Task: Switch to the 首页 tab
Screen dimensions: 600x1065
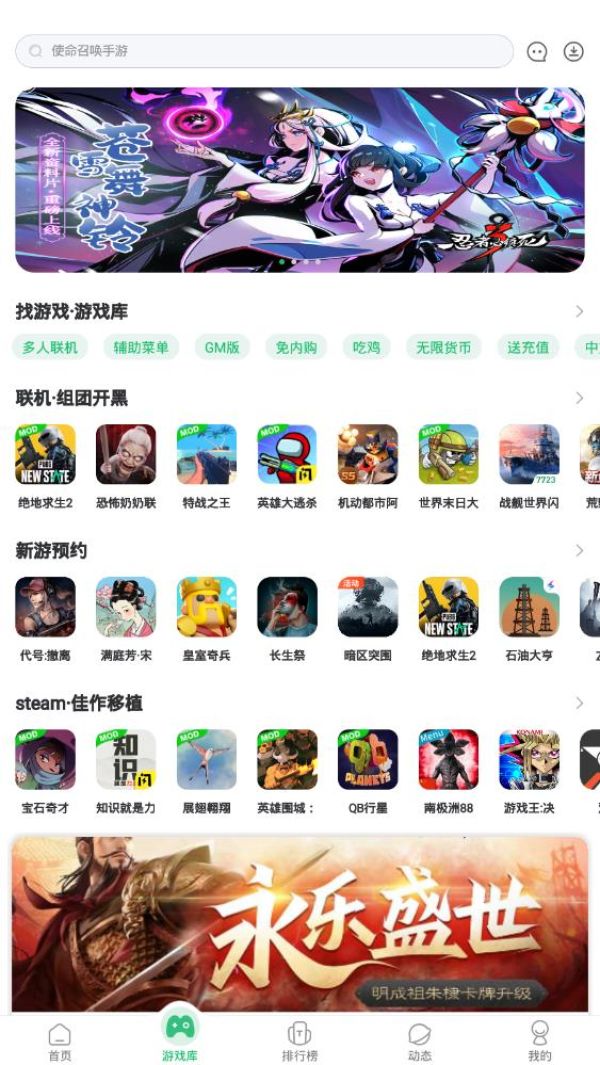Action: coord(60,1041)
